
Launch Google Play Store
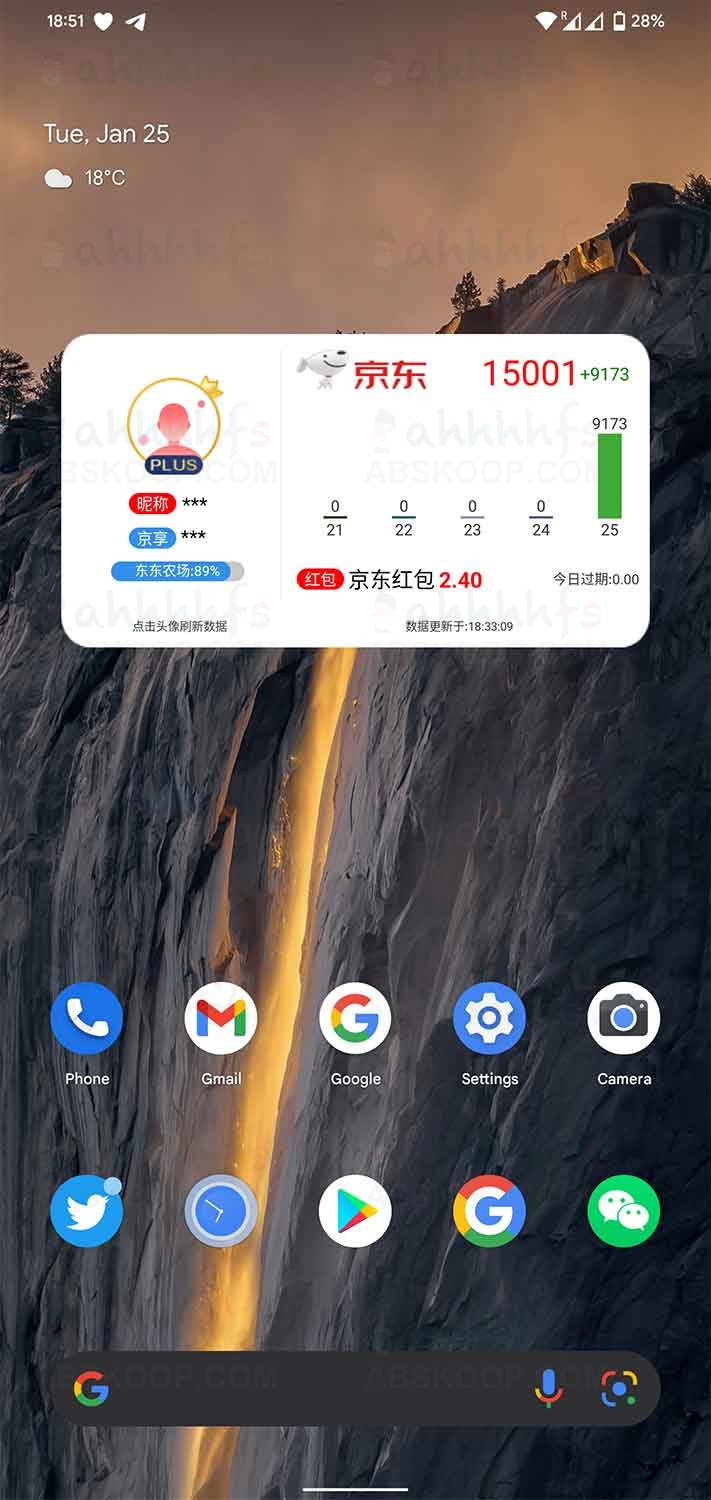pos(355,1211)
